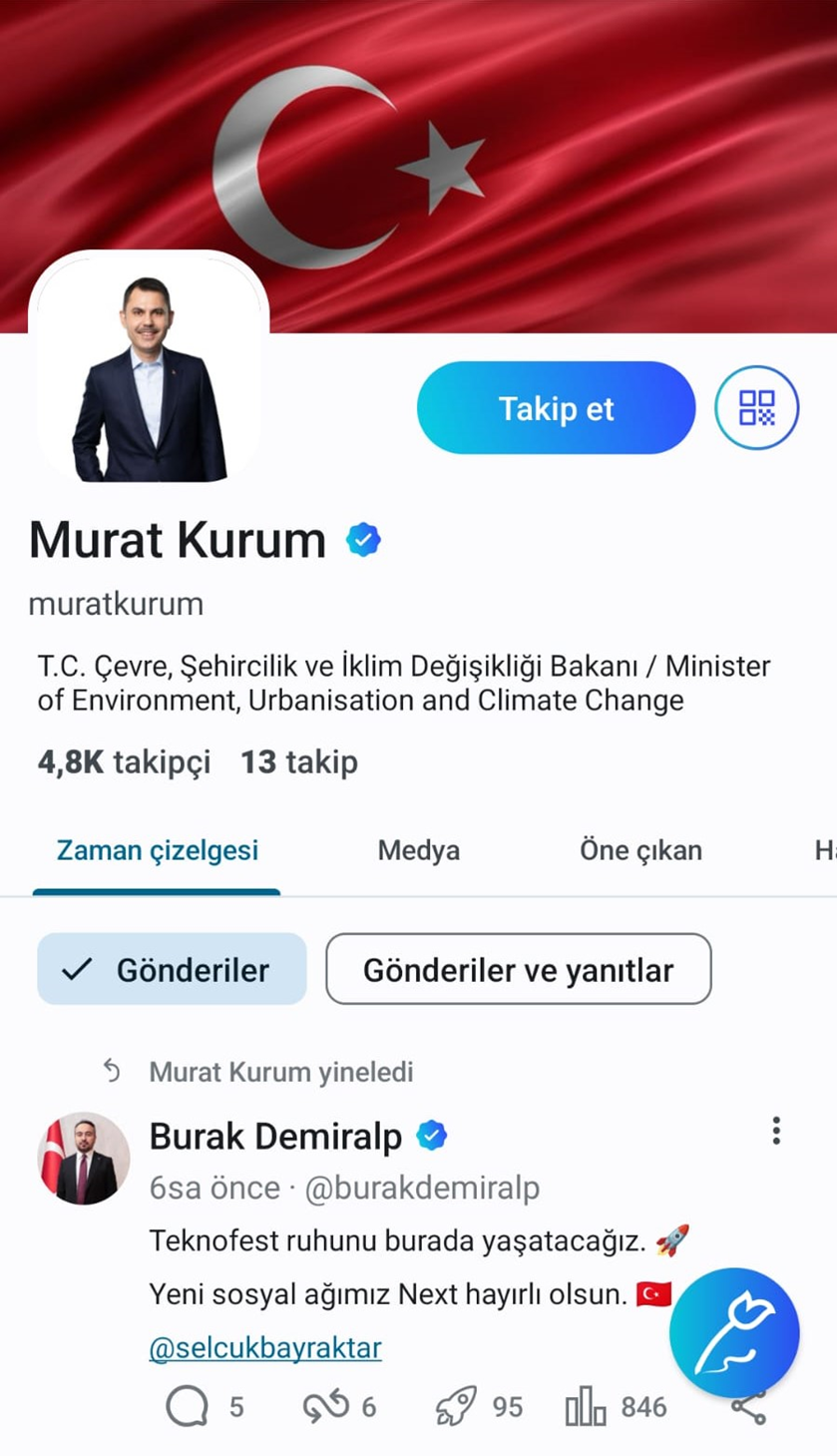Select the Zaman çizelgesi tab
The image size is (837, 1456).
coord(158,850)
